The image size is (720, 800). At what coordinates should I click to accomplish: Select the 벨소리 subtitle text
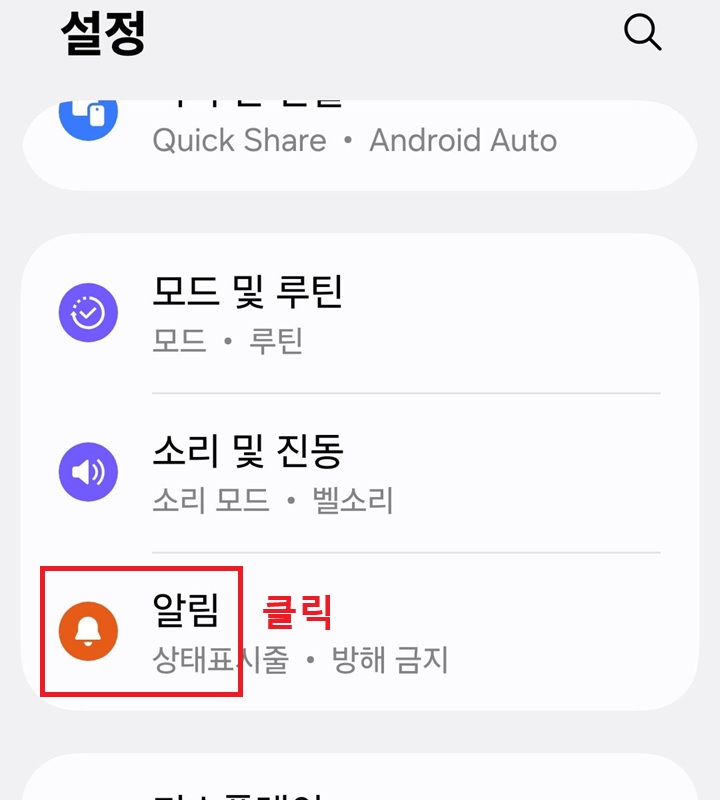[x=350, y=503]
